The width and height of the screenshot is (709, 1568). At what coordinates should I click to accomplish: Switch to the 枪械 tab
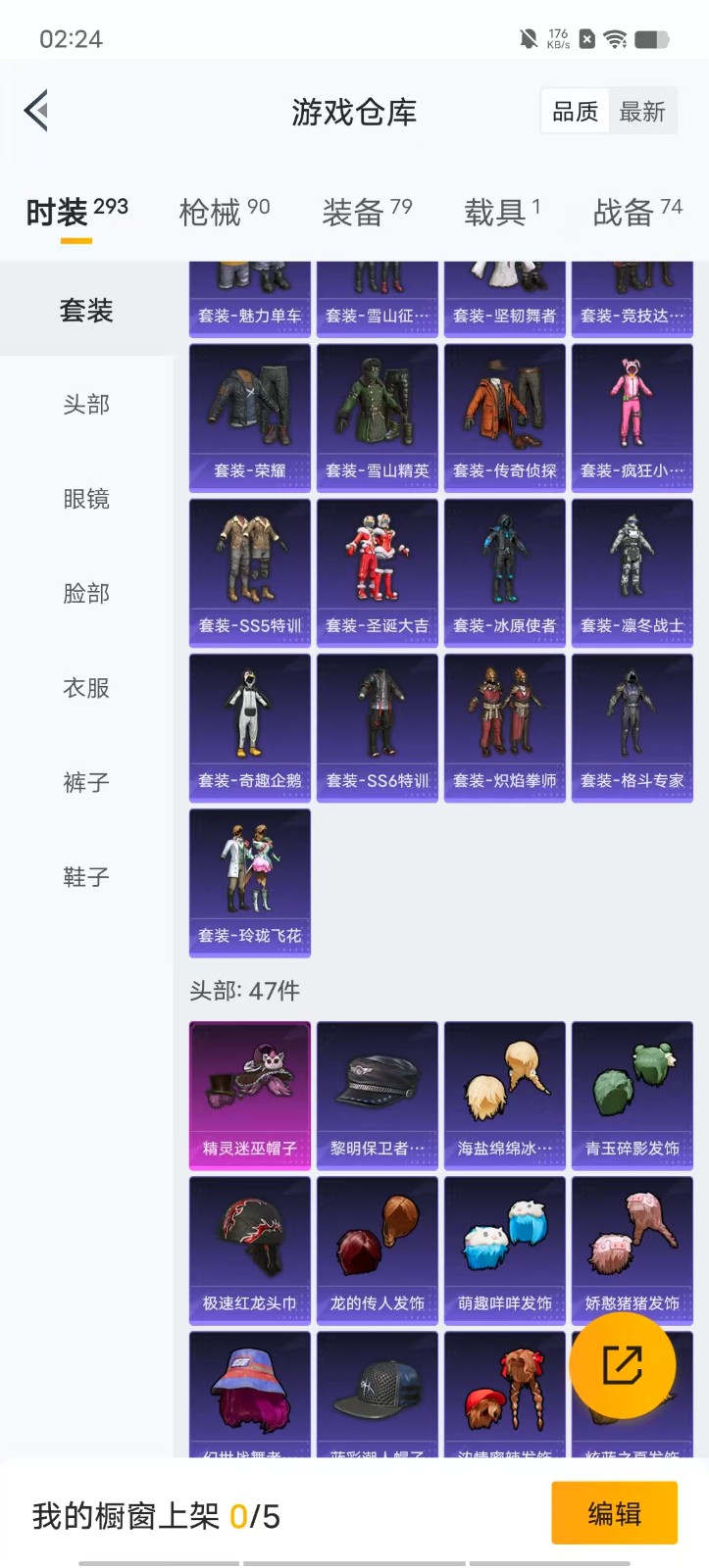tap(224, 211)
